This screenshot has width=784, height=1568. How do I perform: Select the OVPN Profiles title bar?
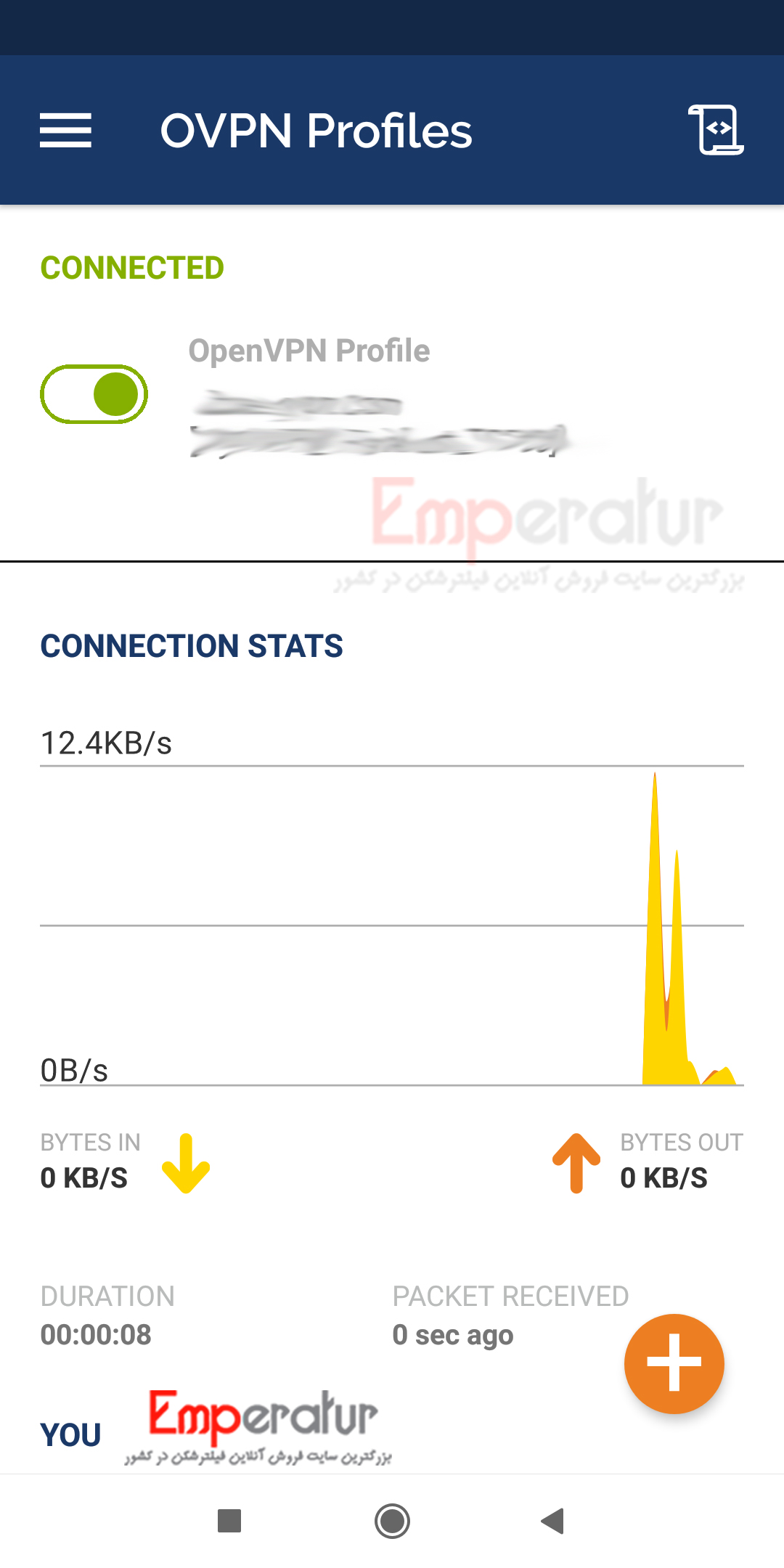coord(316,131)
